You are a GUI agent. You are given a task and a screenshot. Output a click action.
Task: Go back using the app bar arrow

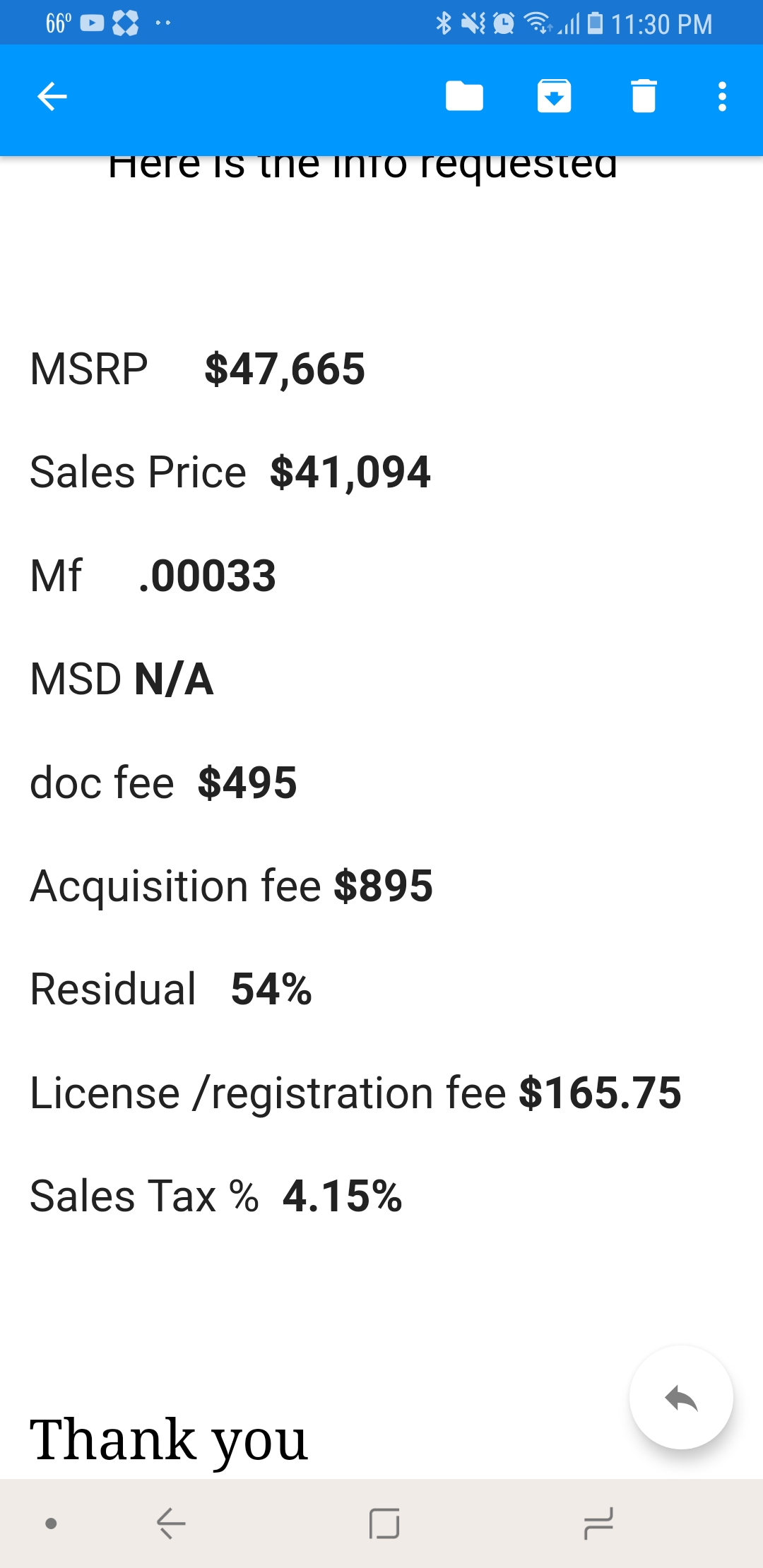tap(52, 97)
